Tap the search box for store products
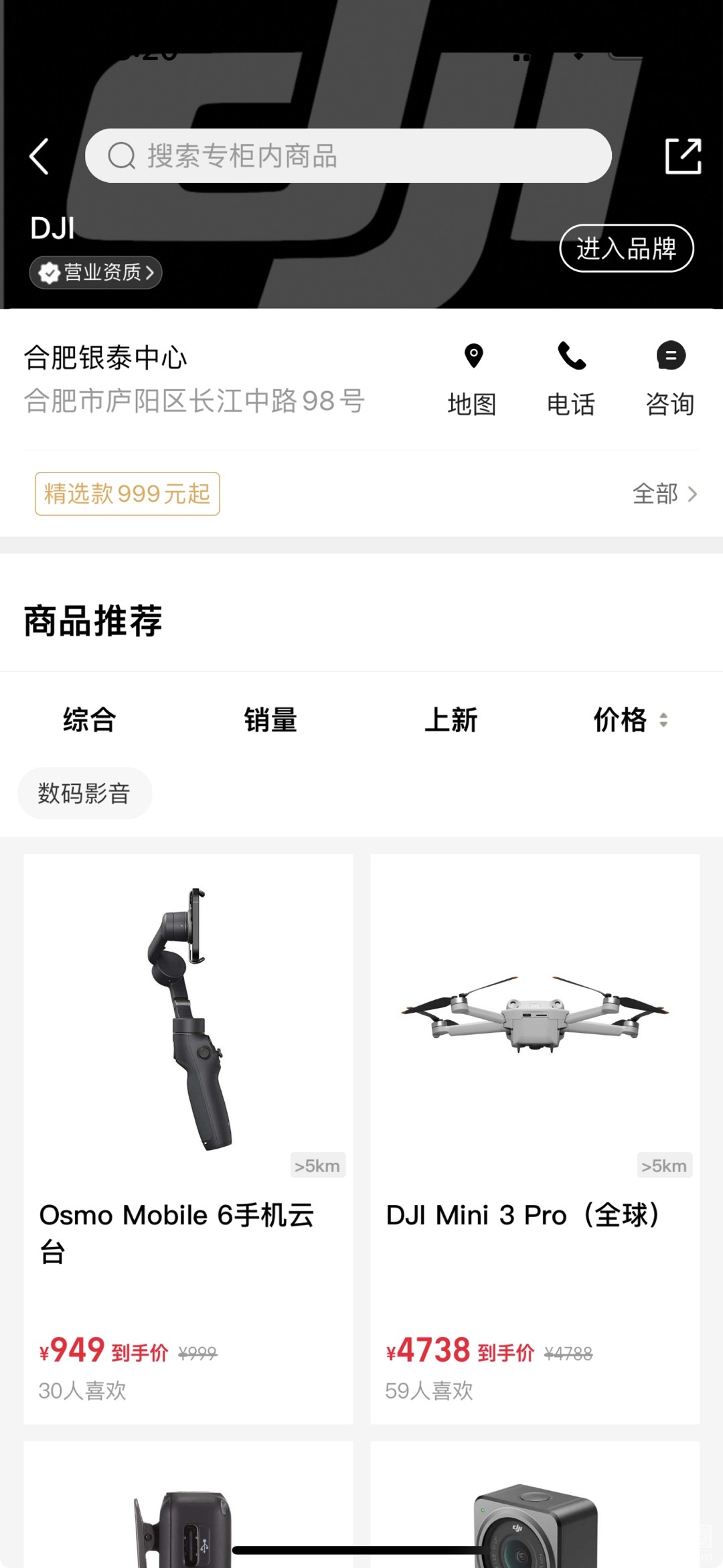 [348, 156]
